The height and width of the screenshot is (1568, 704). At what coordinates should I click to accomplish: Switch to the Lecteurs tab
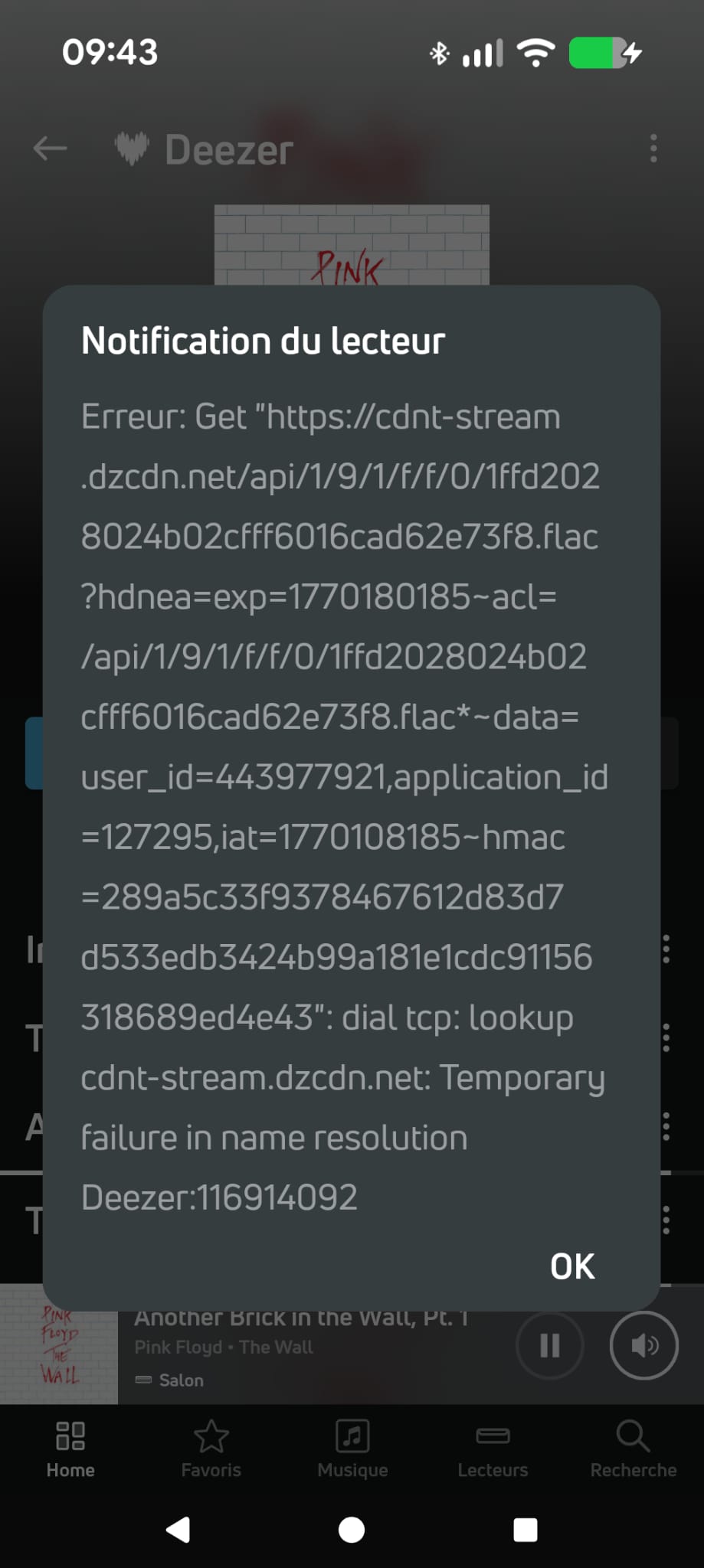point(493,1449)
